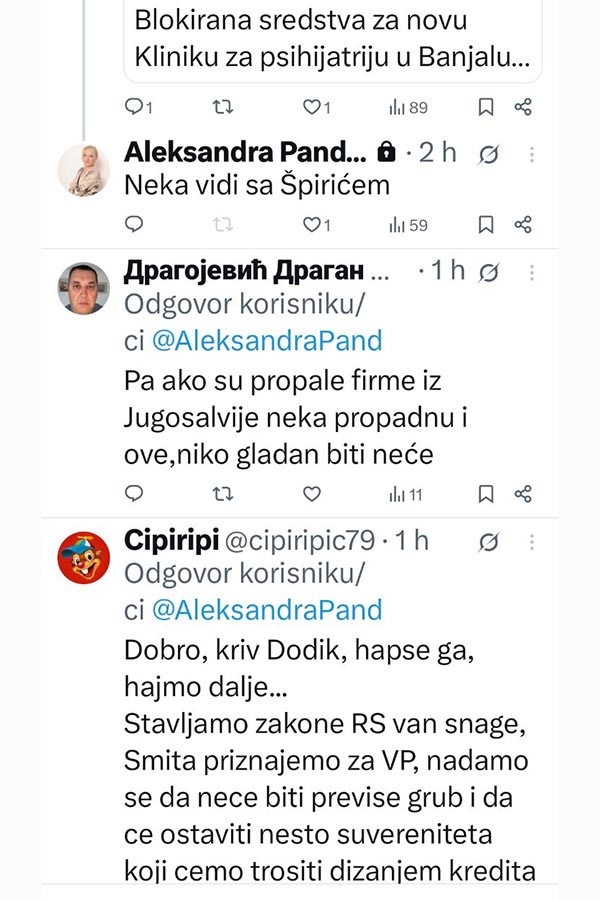Repost Драгојевић Драган's reply
The width and height of the screenshot is (600, 900).
click(x=225, y=493)
